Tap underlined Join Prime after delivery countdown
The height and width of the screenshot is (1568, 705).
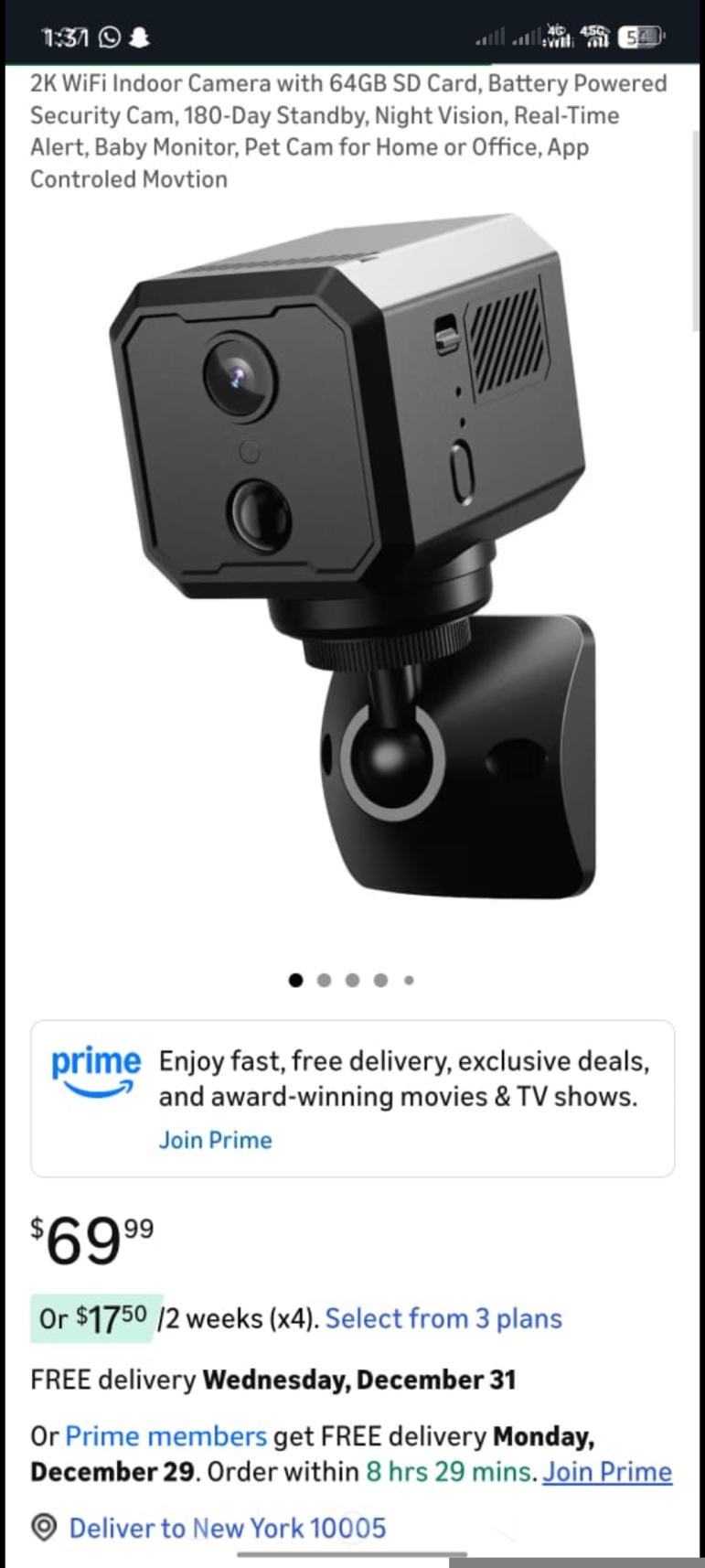(x=607, y=1472)
